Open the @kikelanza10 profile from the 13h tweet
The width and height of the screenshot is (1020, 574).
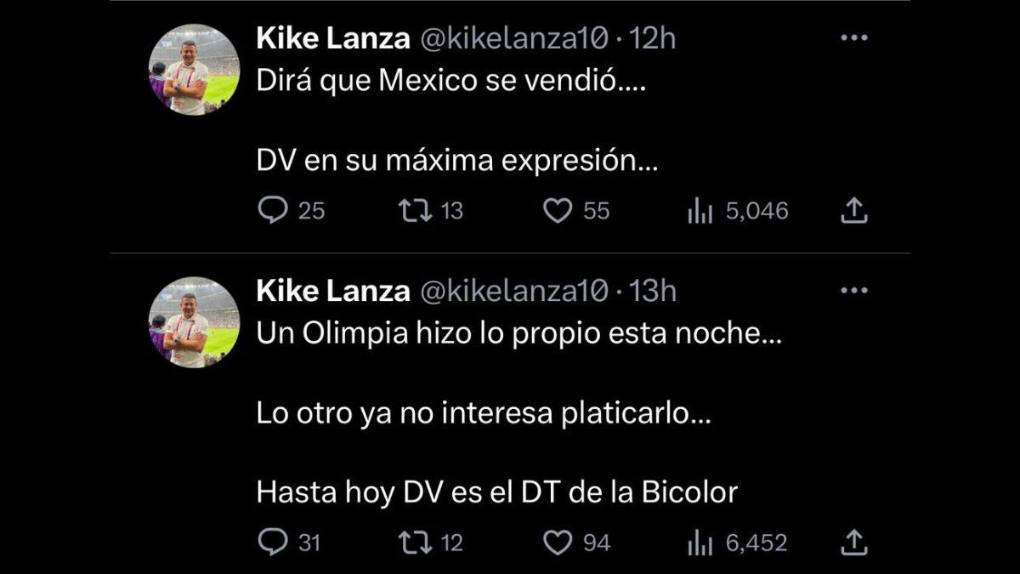pyautogui.click(x=512, y=291)
